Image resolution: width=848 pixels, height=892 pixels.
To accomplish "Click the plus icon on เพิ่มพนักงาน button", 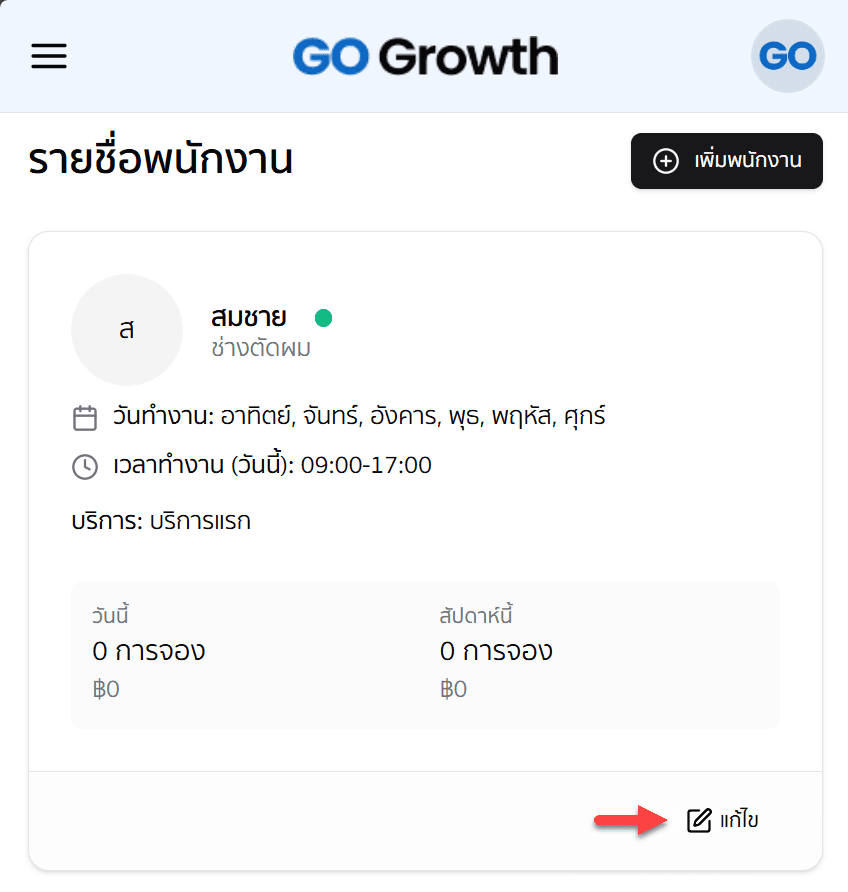I will coord(666,161).
